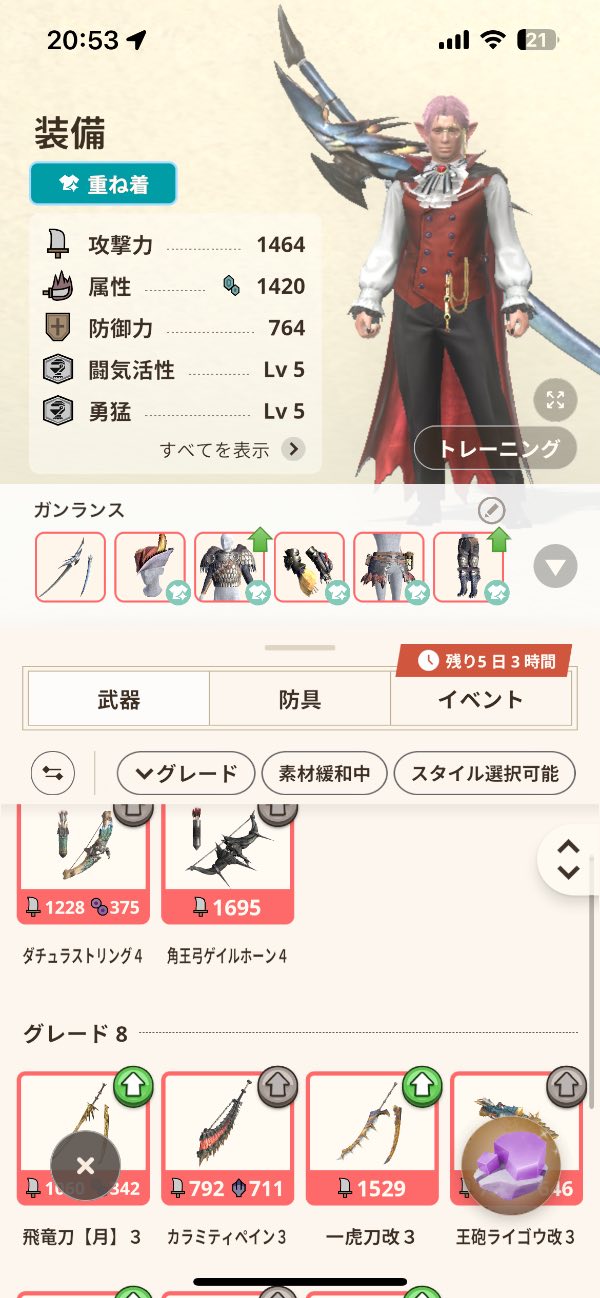Choose the 一虎刀改3 weapon card
Screen dimensions: 600x1298
tap(371, 1138)
